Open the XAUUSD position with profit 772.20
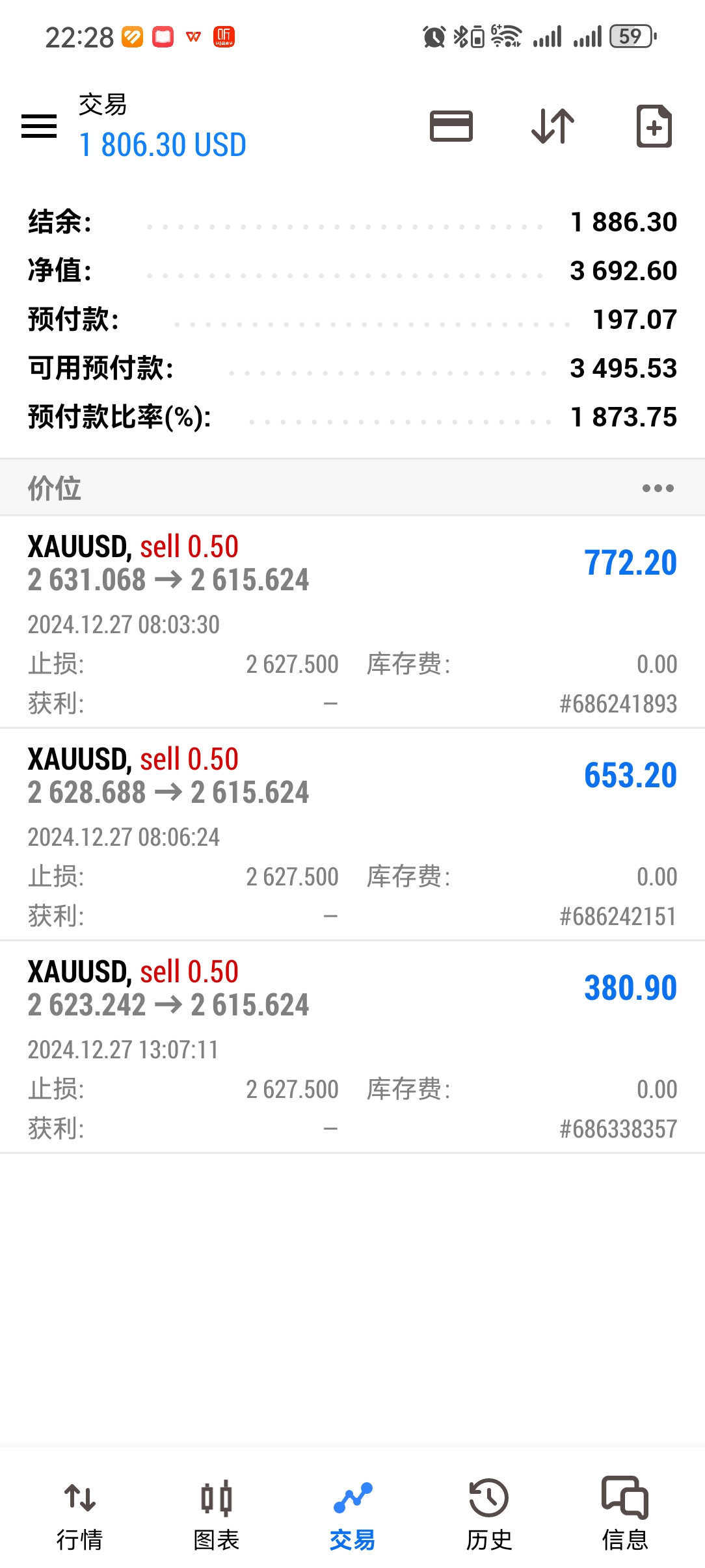Viewport: 705px width, 1568px height. click(352, 622)
